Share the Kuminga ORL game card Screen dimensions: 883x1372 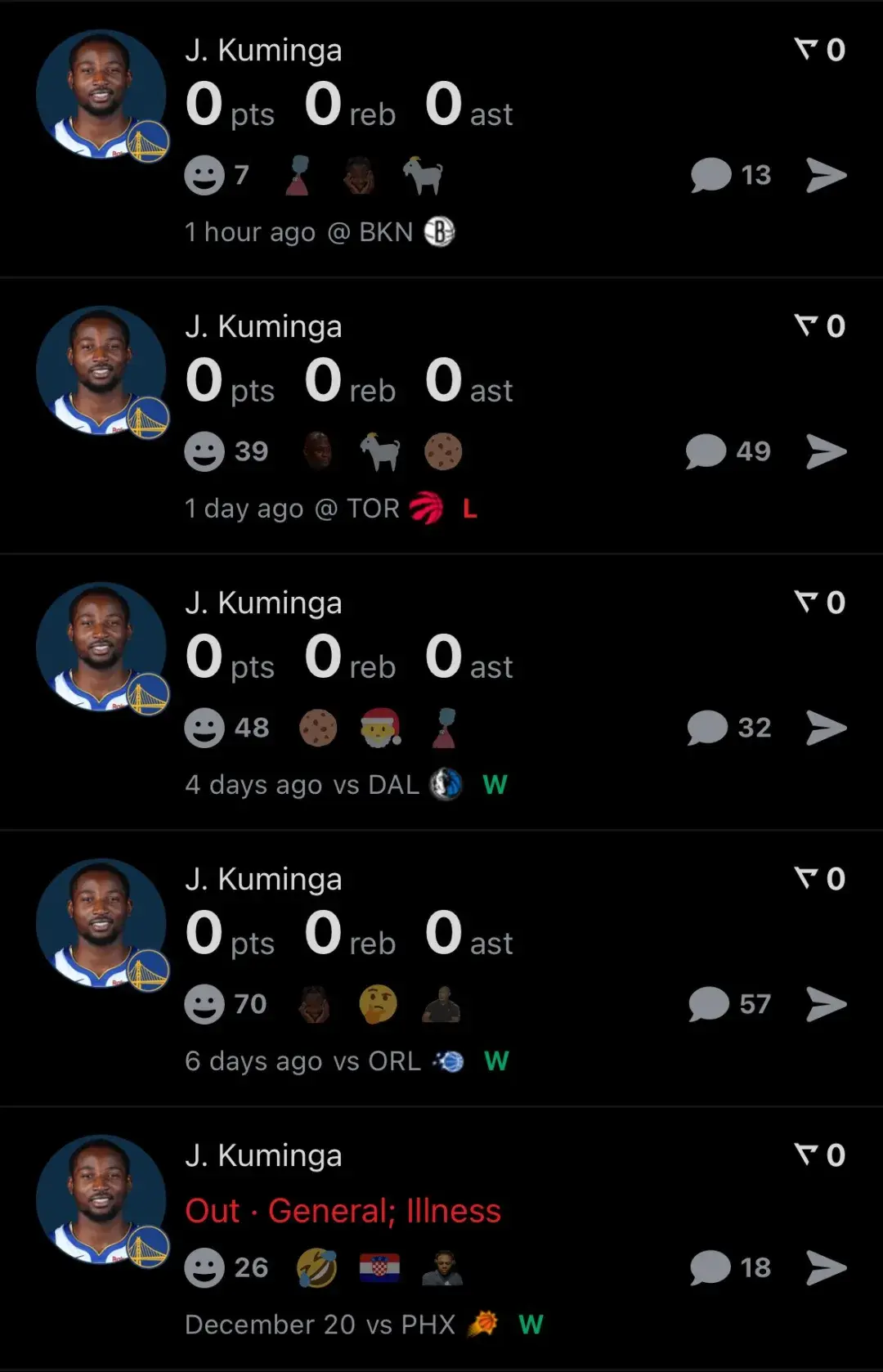(826, 1004)
